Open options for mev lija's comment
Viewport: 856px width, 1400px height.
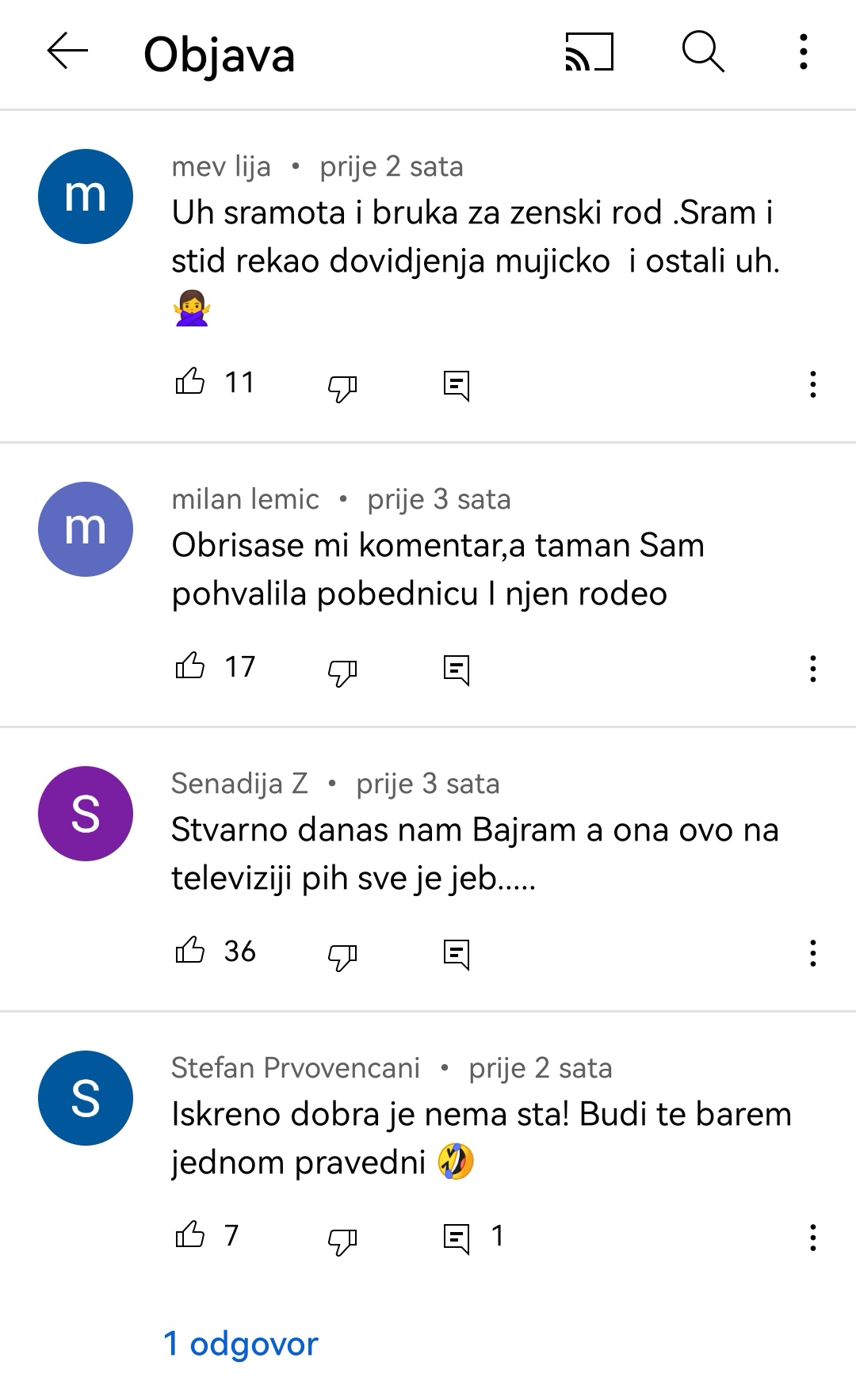pyautogui.click(x=812, y=384)
